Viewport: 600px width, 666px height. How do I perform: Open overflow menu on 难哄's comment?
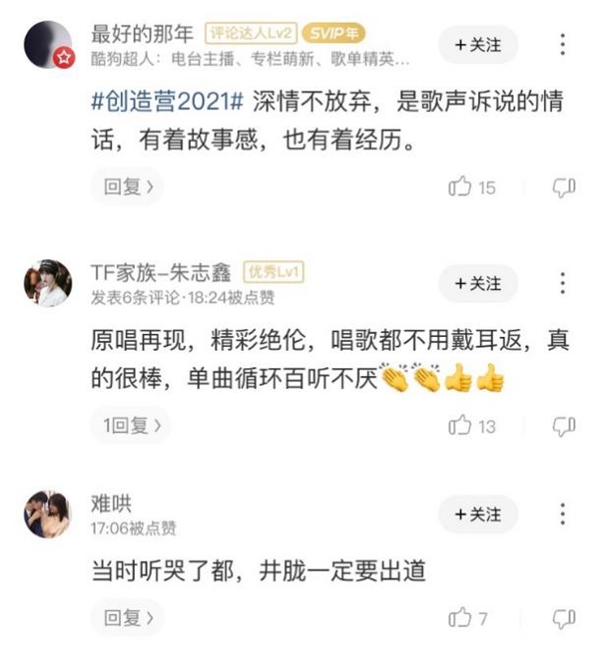pyautogui.click(x=564, y=514)
